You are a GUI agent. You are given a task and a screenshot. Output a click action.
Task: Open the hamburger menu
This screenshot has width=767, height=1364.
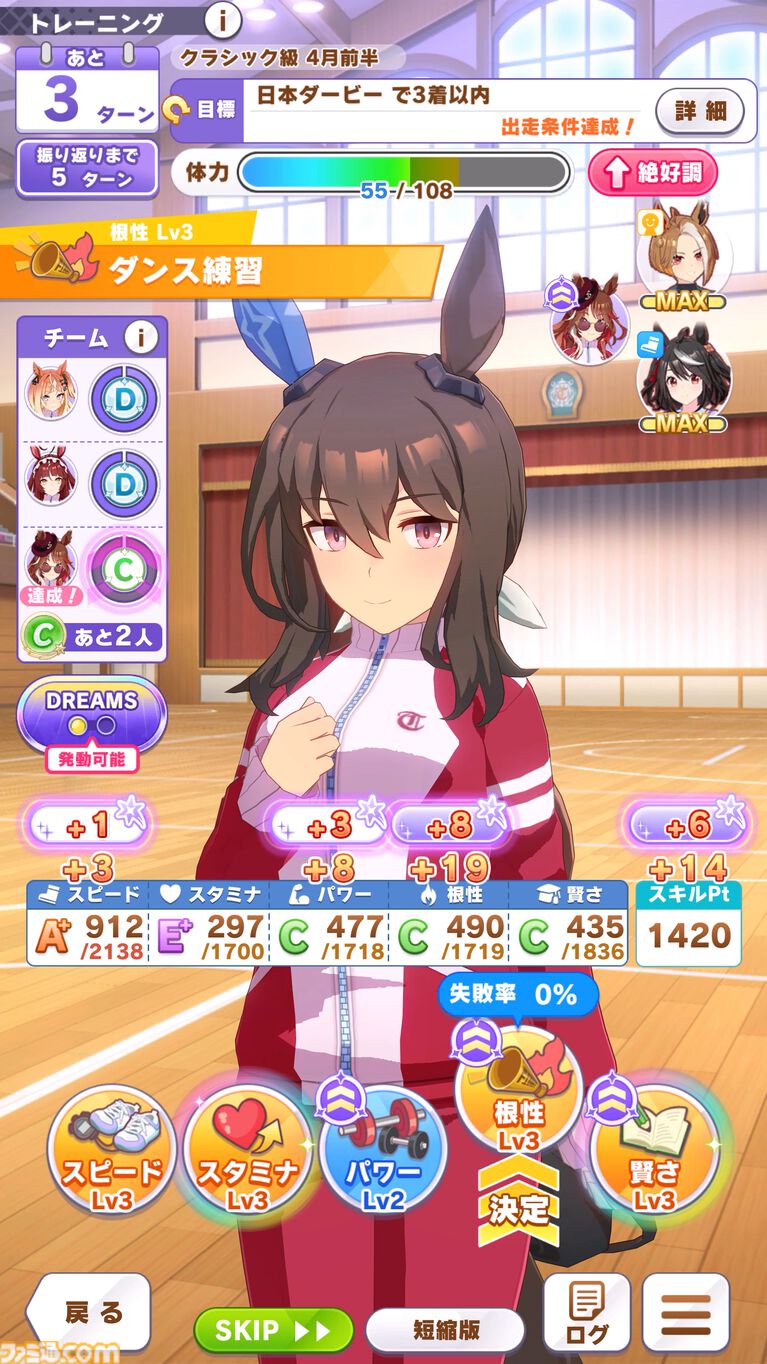[x=685, y=1313]
